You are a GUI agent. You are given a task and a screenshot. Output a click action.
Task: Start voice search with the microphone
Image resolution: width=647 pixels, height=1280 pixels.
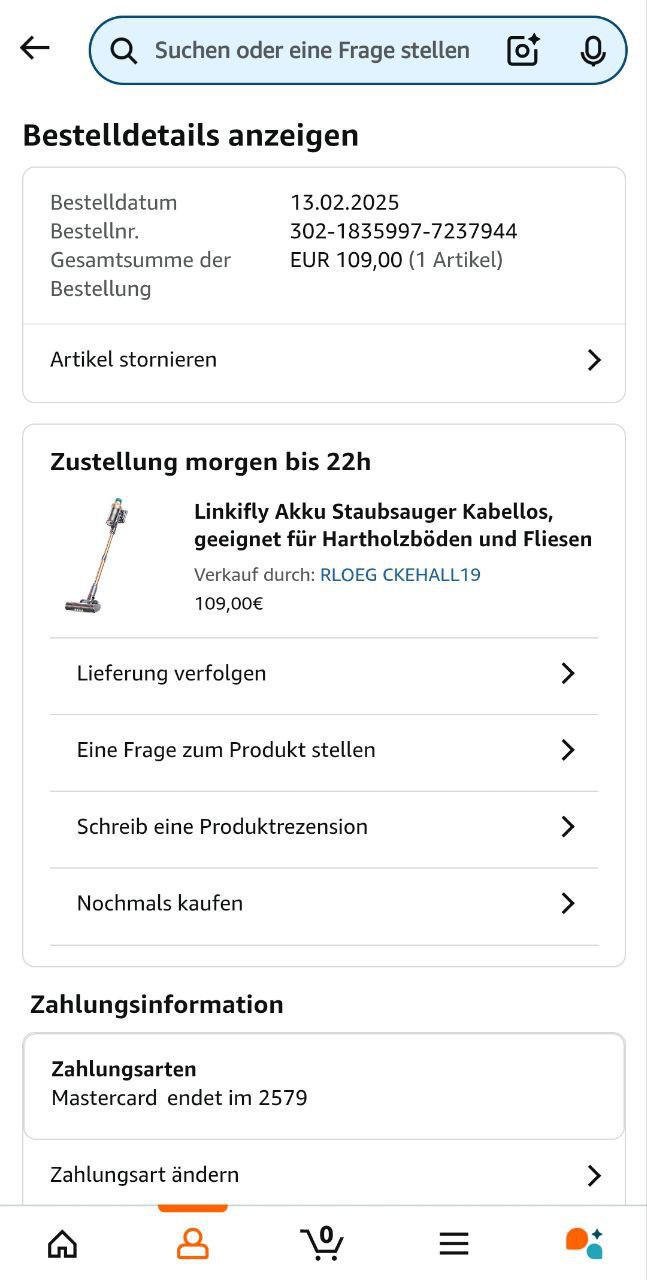(593, 50)
